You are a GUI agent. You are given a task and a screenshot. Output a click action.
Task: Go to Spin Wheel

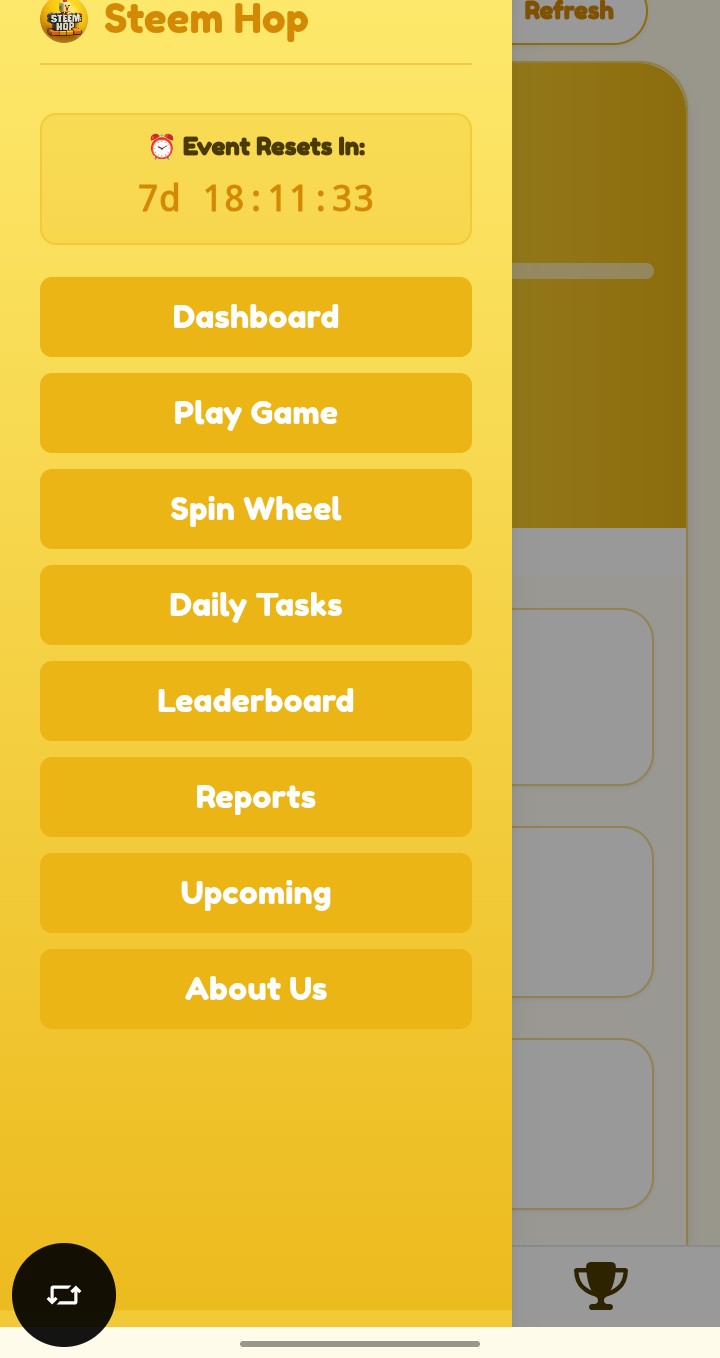pos(256,509)
